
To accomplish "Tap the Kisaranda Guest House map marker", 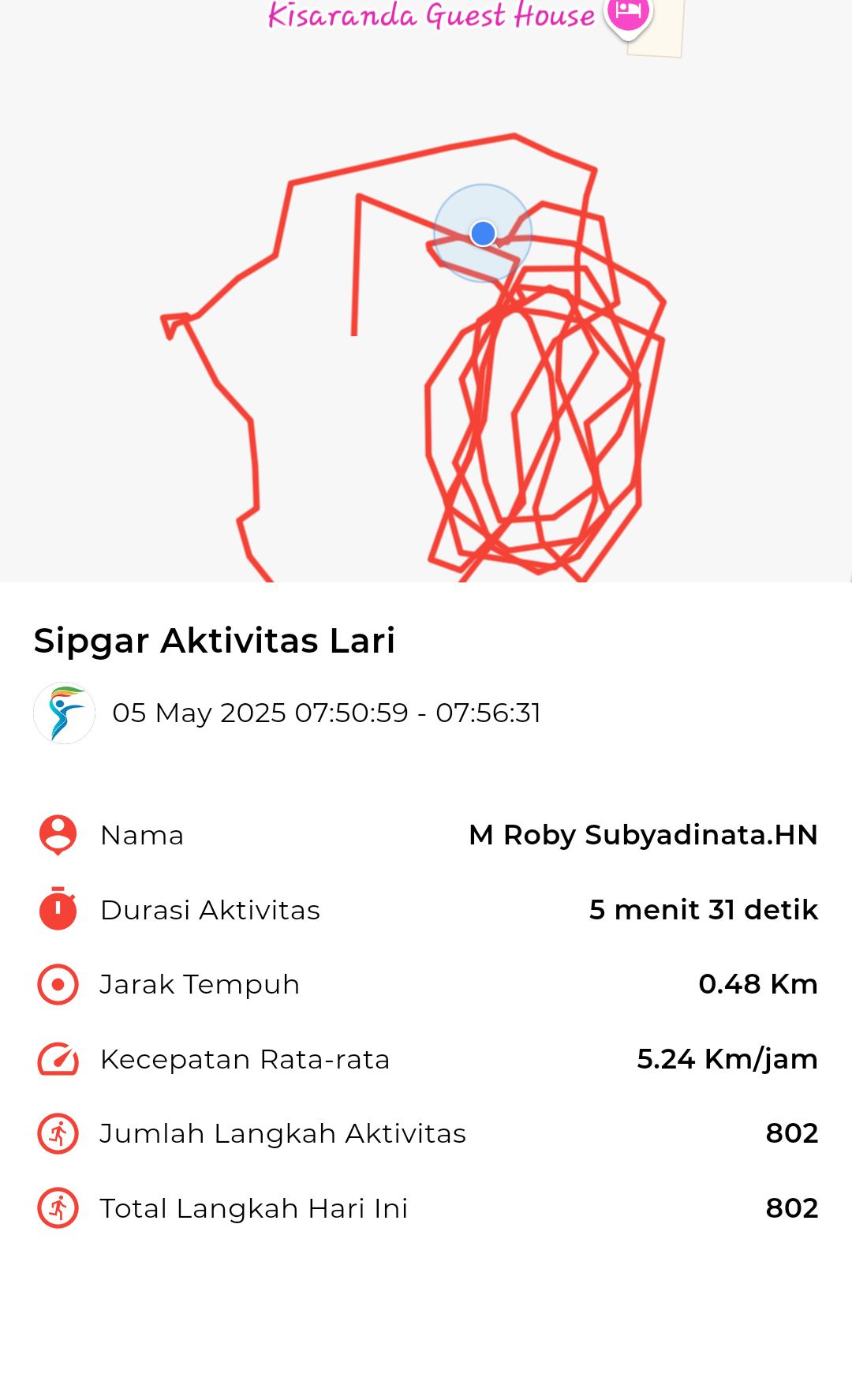I will coord(628,16).
